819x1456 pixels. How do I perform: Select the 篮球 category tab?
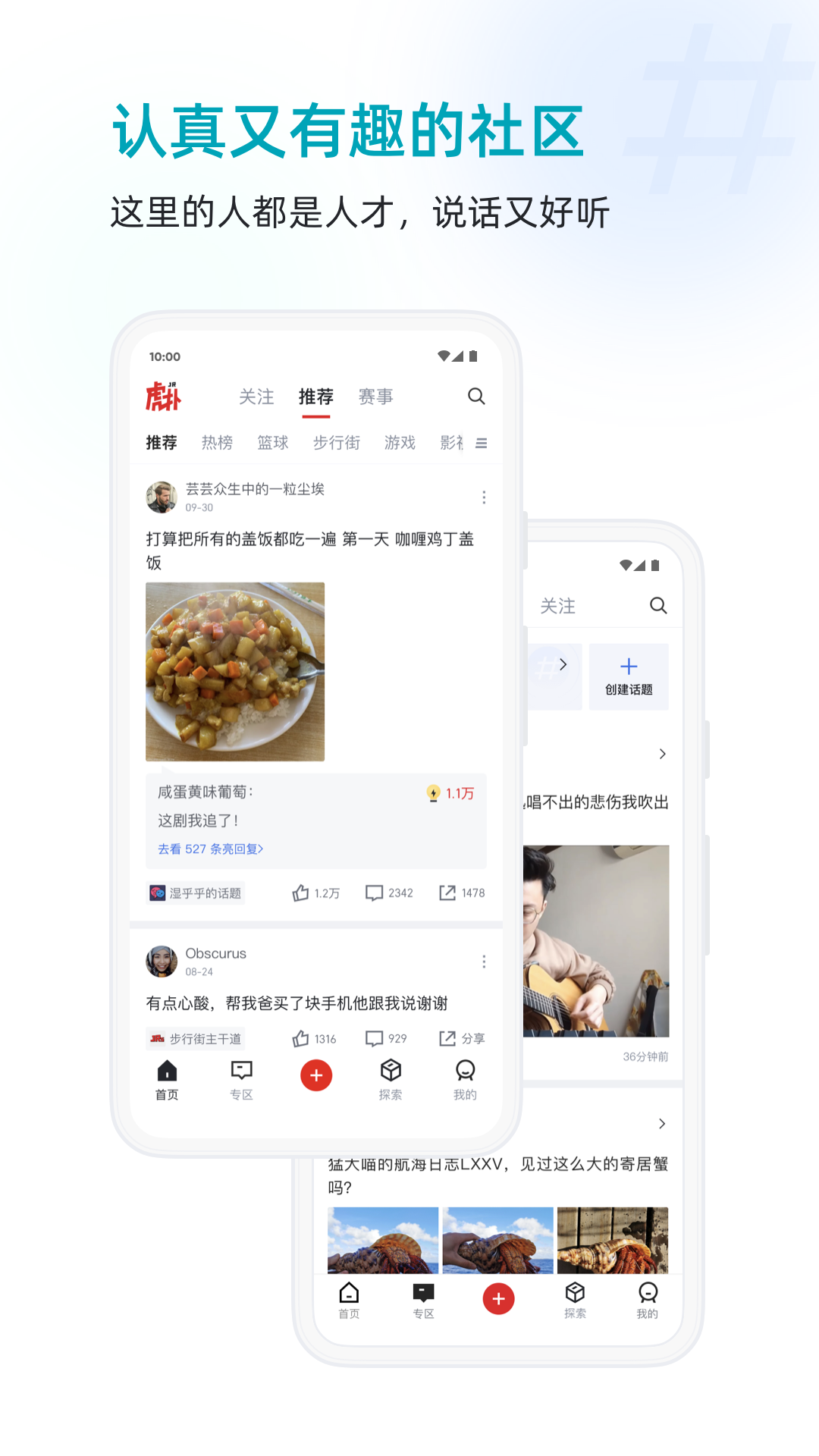(273, 442)
